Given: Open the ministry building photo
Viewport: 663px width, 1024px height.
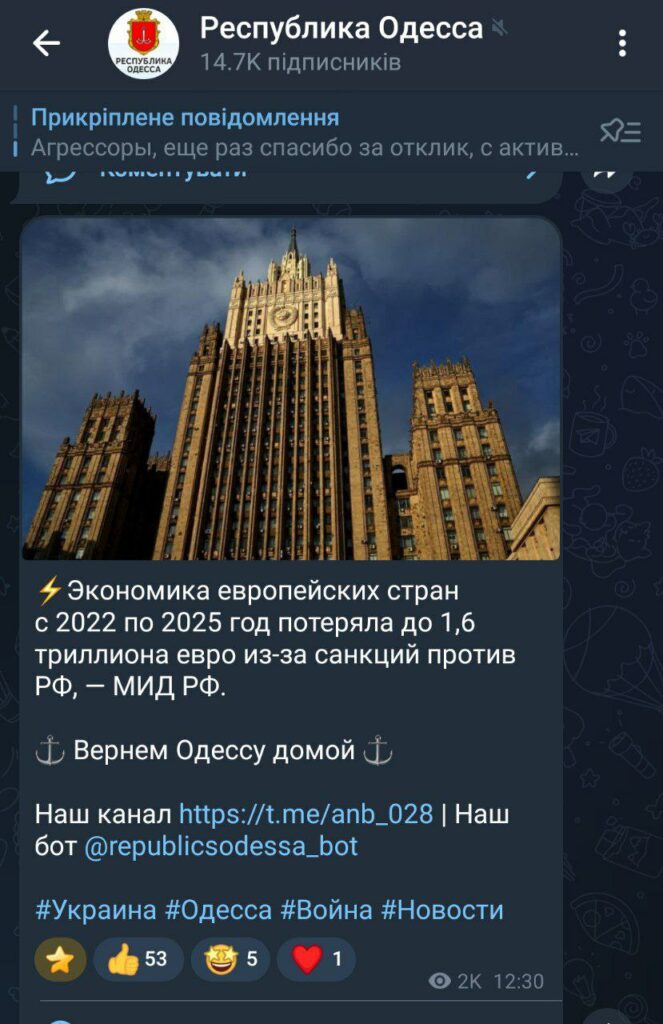Looking at the screenshot, I should [291, 389].
